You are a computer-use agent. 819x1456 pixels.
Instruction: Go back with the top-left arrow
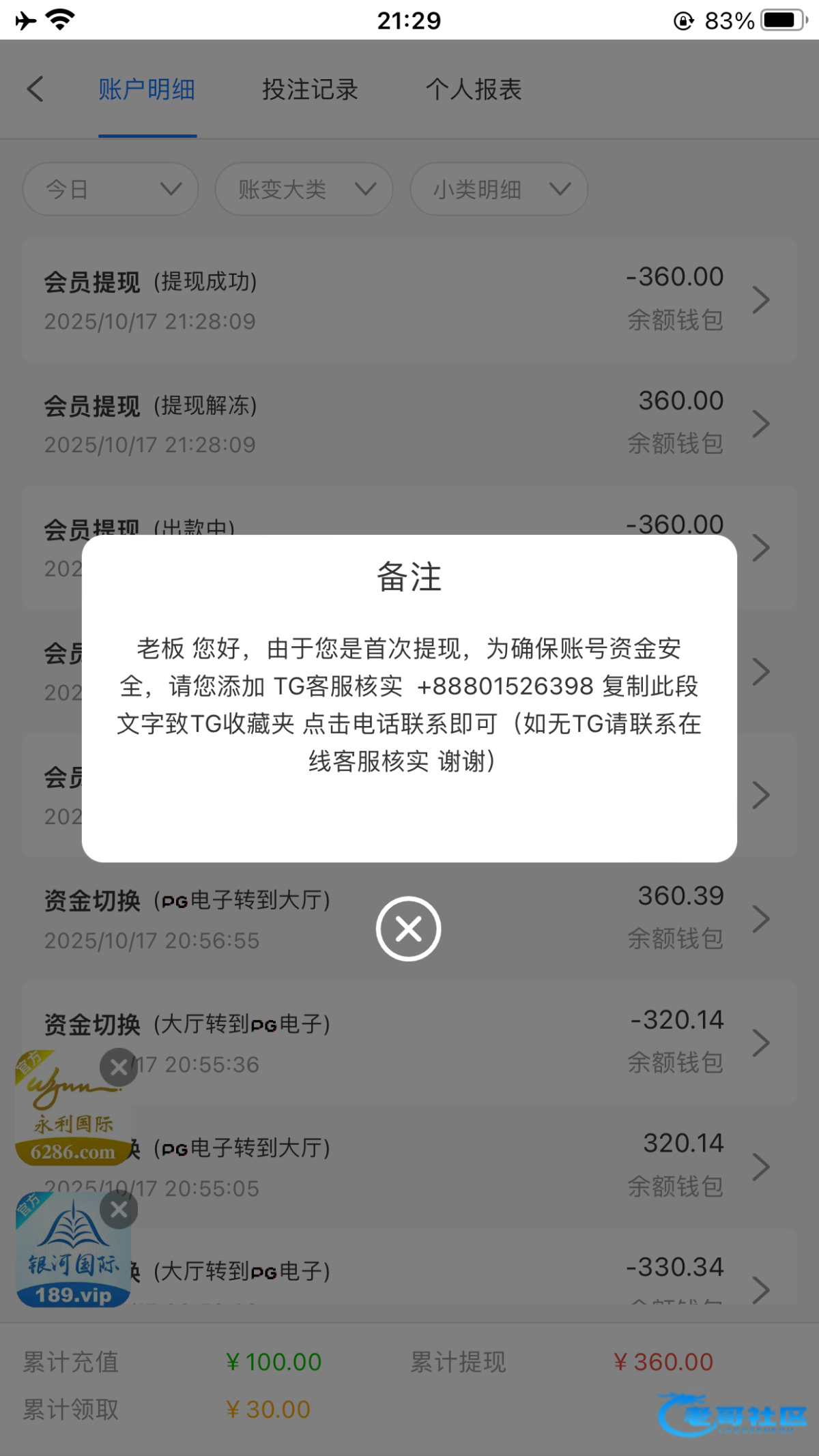(35, 89)
